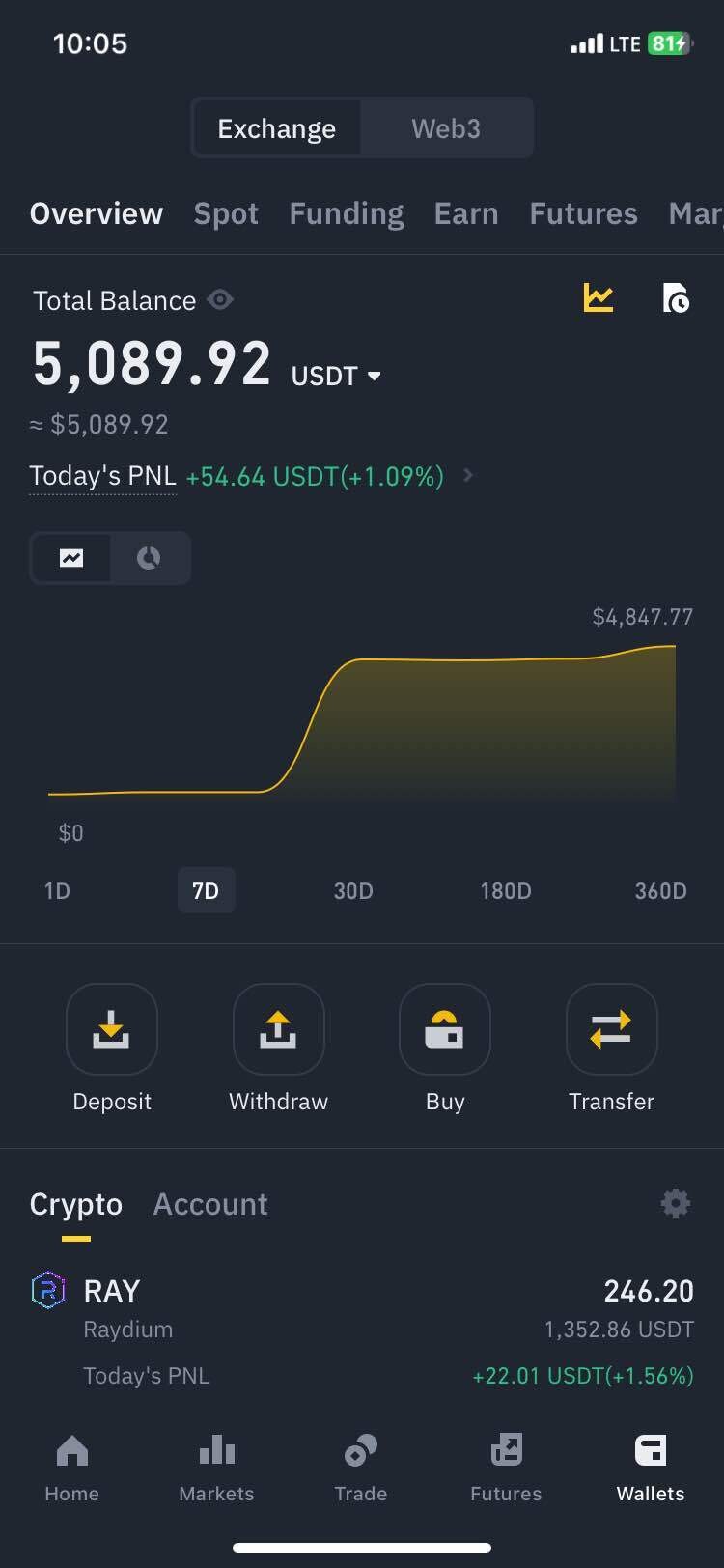Select the 30D chart range

353,890
